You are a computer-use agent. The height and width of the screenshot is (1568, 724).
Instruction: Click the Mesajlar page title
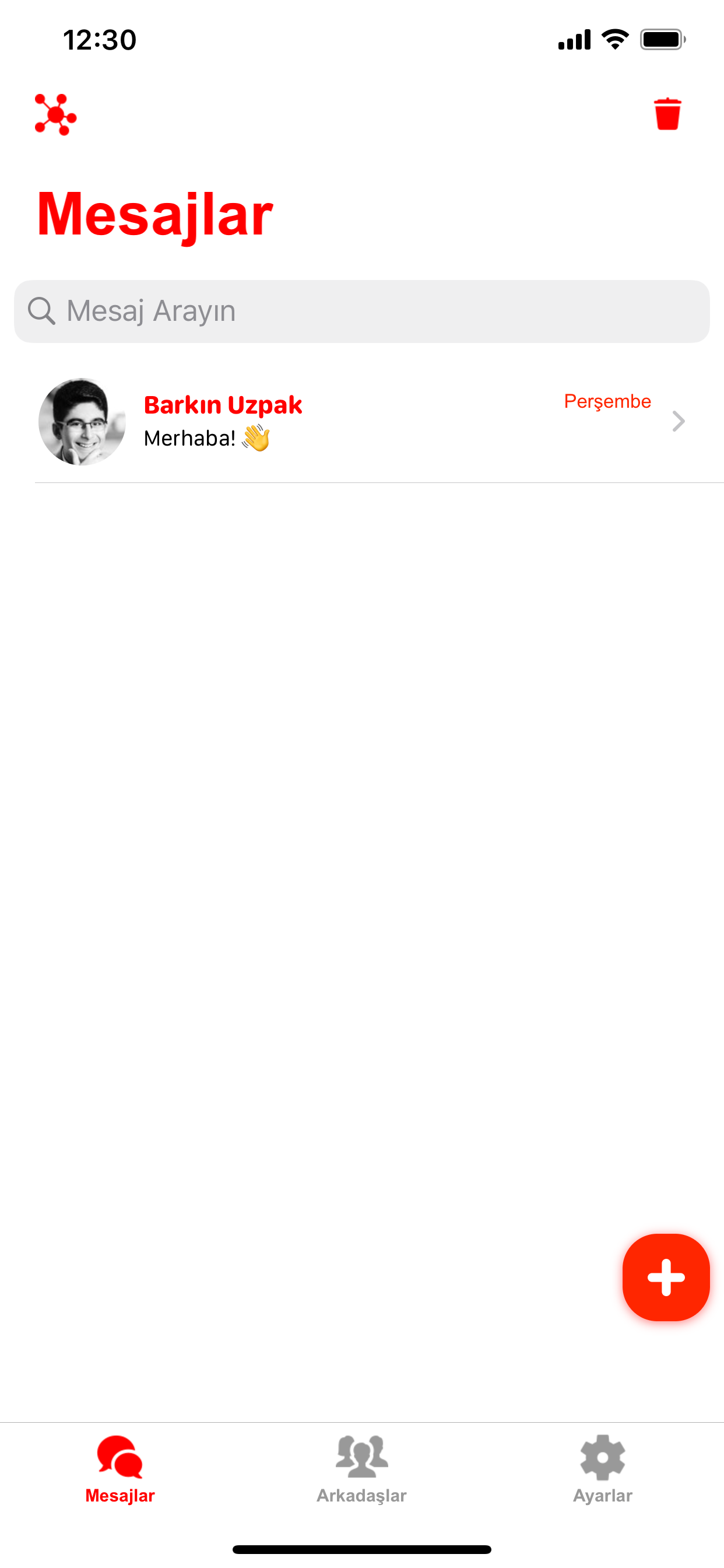click(x=156, y=212)
